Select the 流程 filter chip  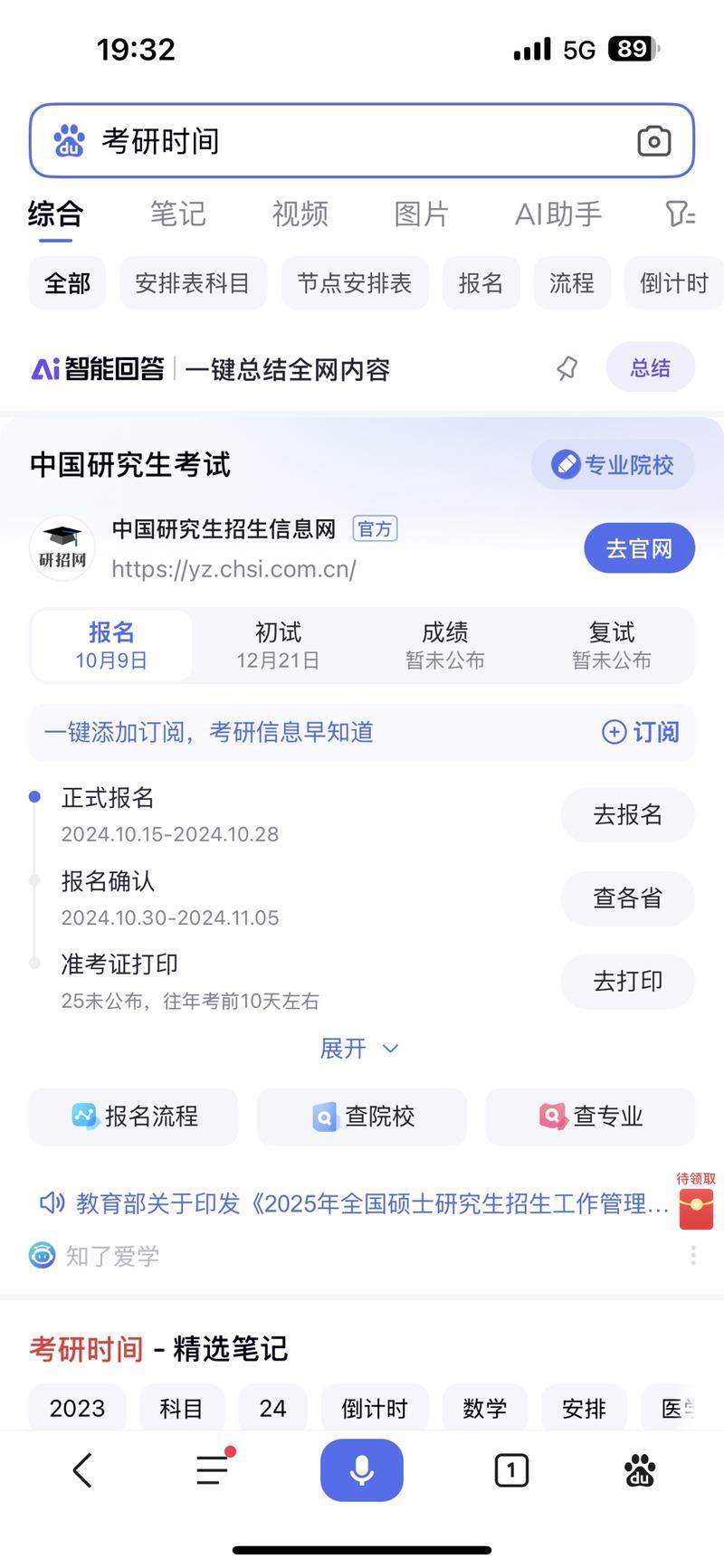tap(571, 283)
